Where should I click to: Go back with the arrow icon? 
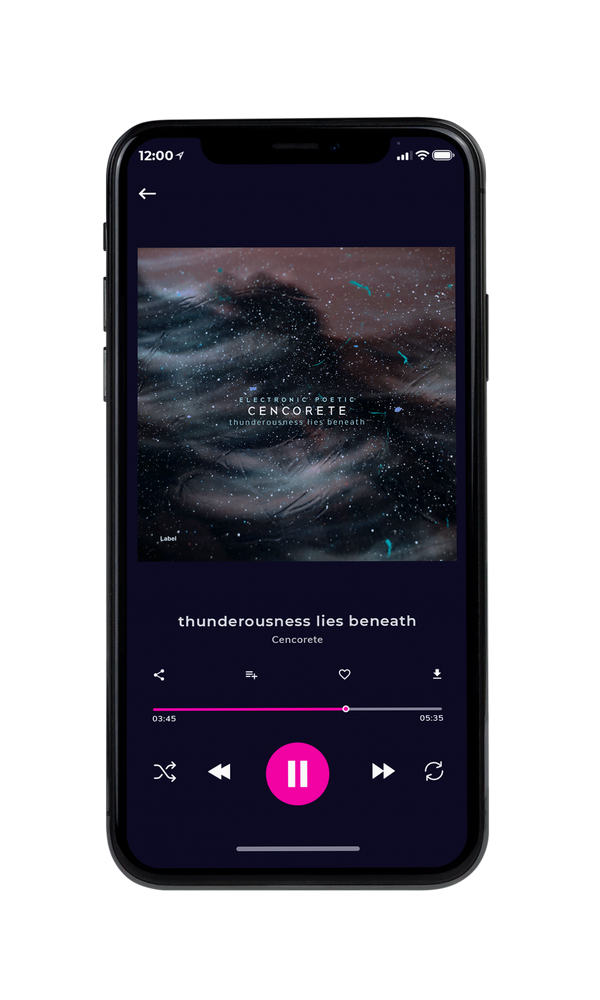147,193
